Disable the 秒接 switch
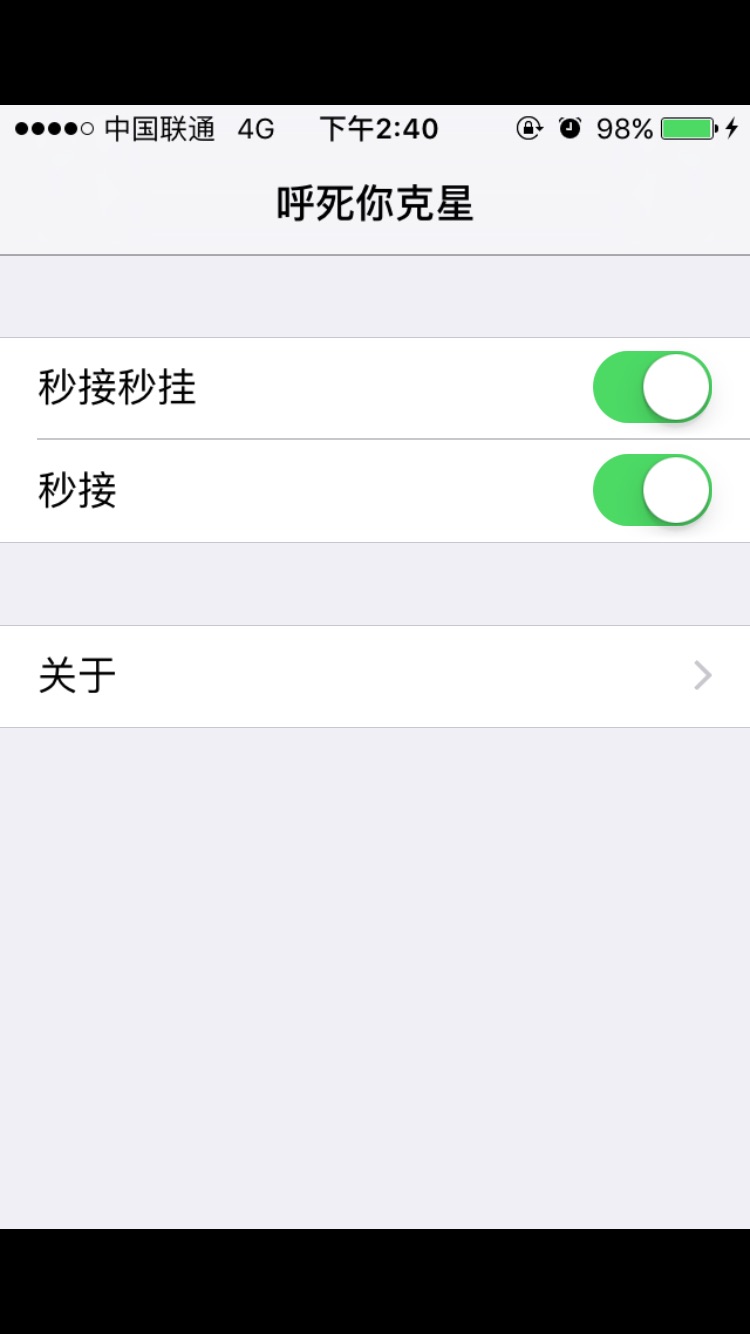Viewport: 750px width, 1334px height. (x=652, y=490)
